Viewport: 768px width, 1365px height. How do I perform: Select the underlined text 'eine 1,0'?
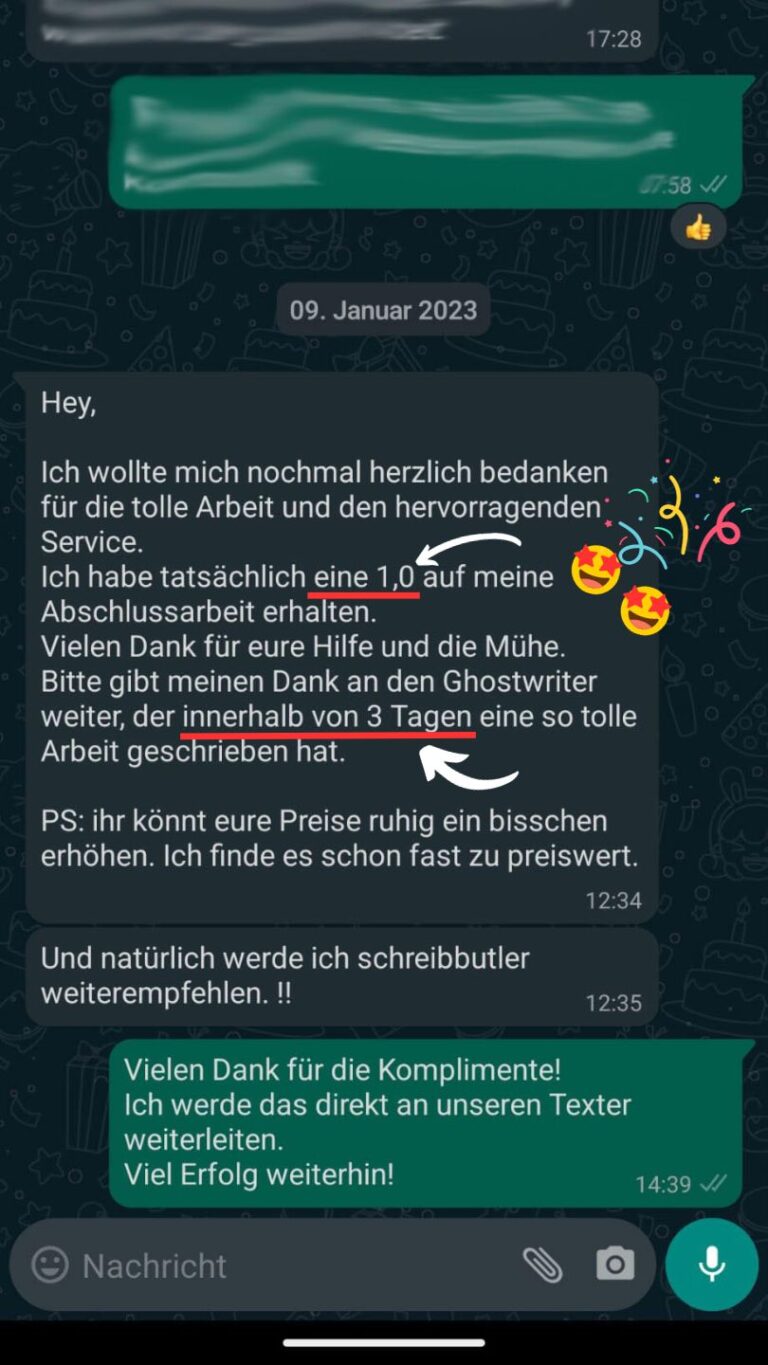pos(365,576)
